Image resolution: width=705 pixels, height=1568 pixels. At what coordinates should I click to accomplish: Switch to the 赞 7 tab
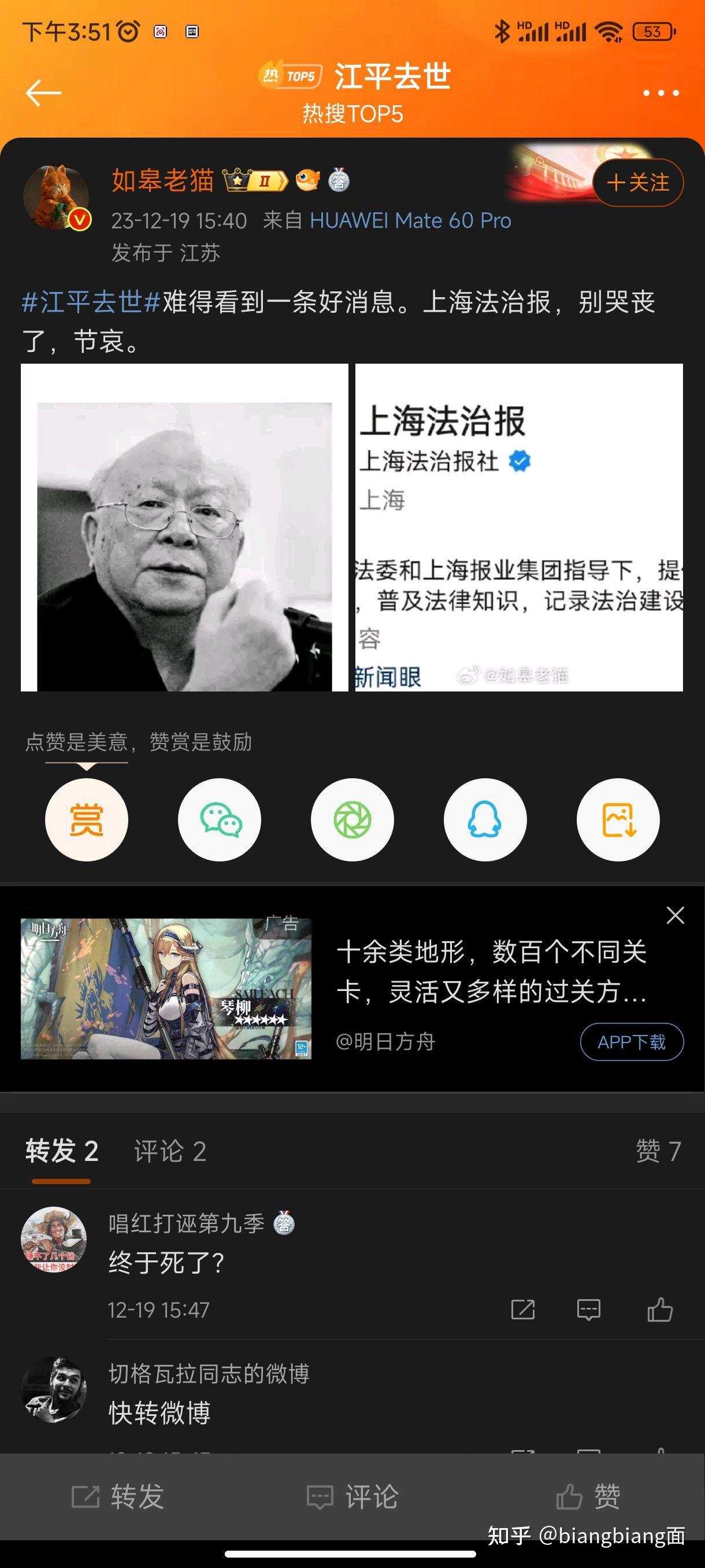[x=658, y=1151]
